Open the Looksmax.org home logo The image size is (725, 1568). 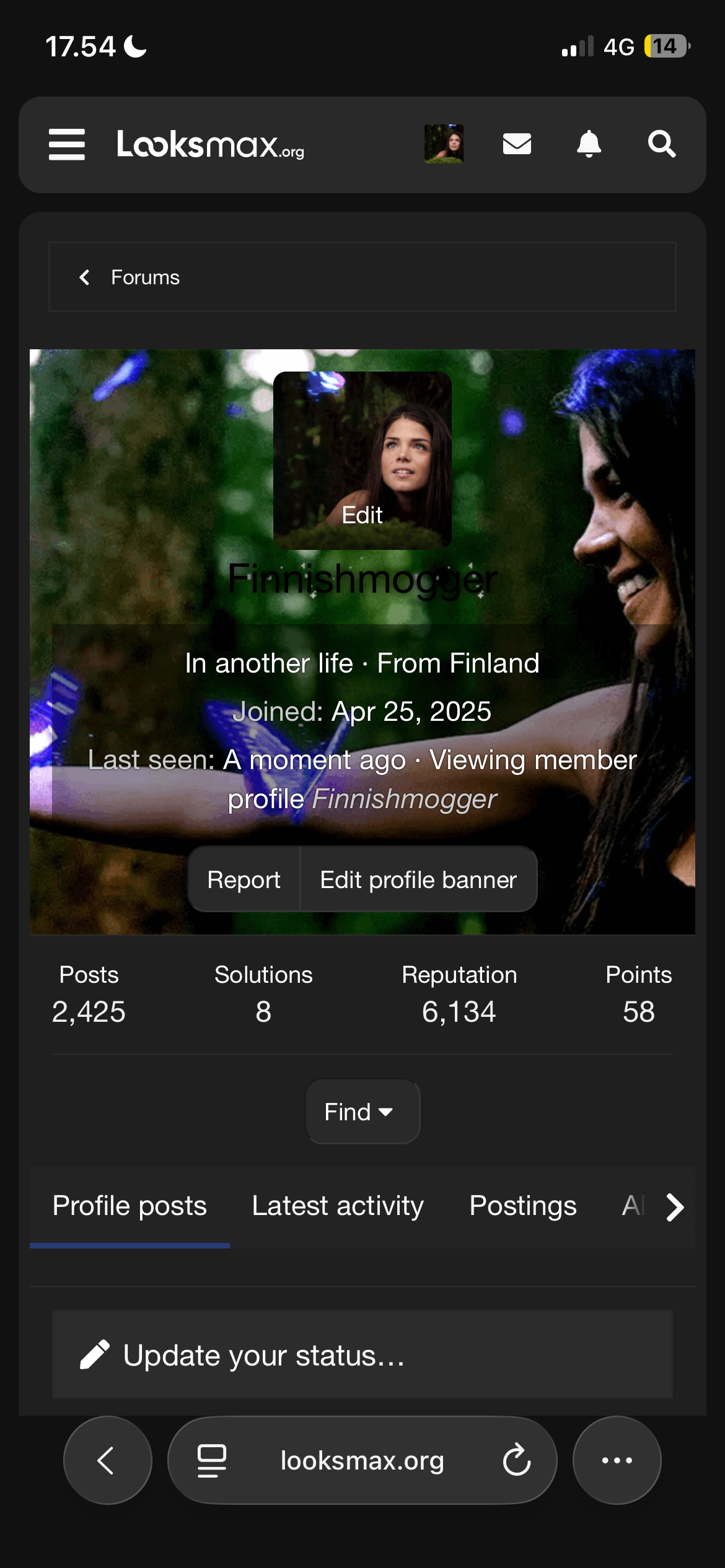[x=211, y=144]
